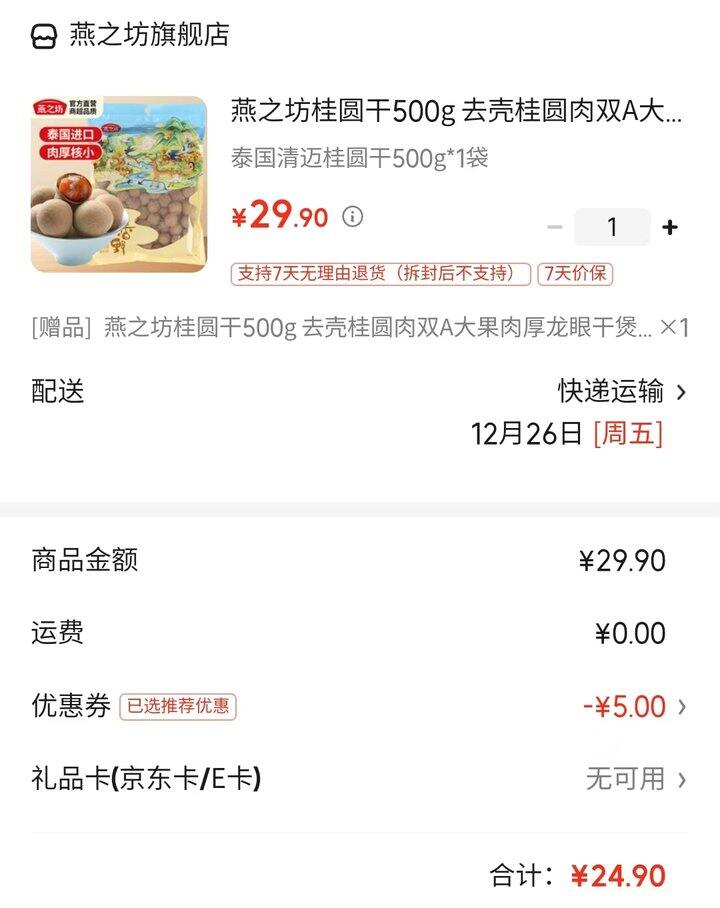Decrease quantity with the minus button

coord(555,228)
